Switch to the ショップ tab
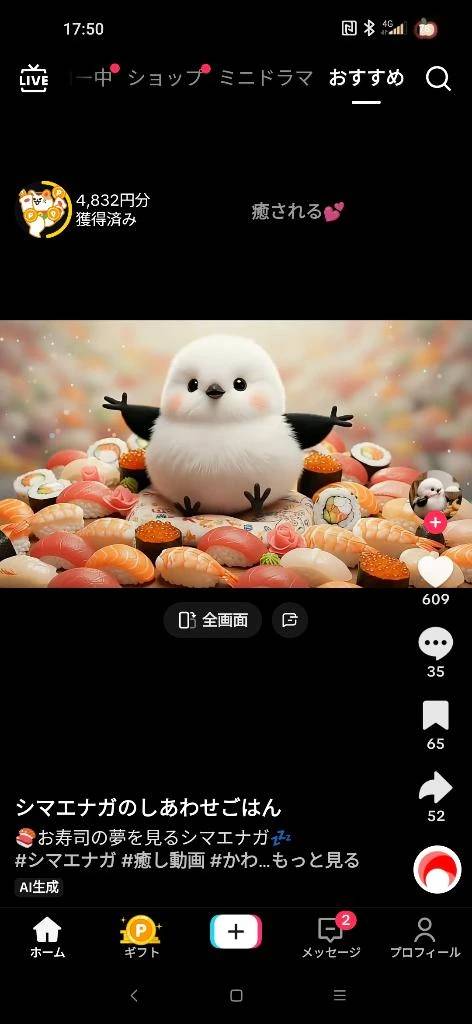This screenshot has height=1024, width=472. click(166, 78)
